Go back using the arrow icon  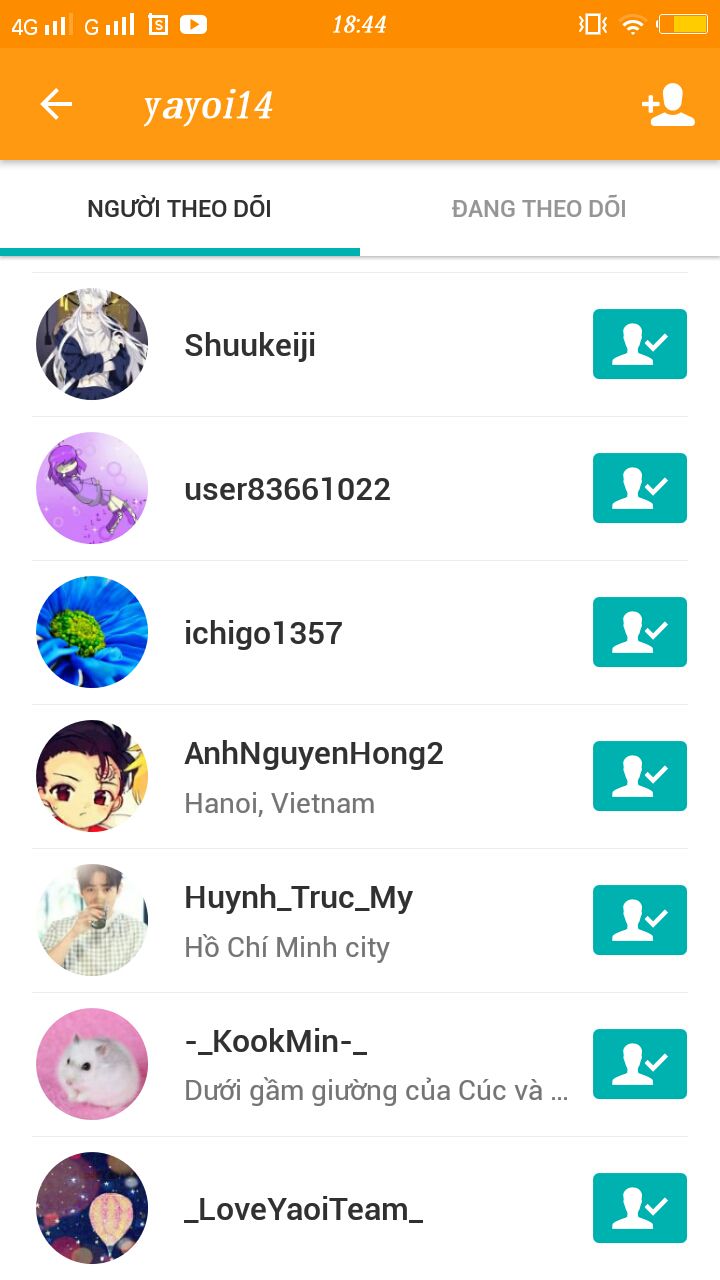[x=56, y=104]
